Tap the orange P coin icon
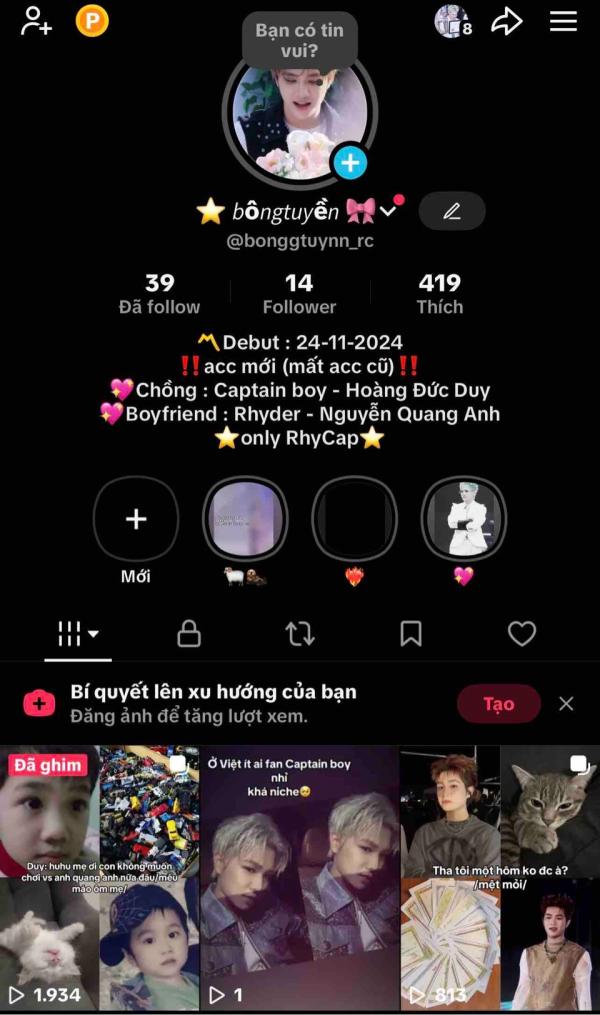Screen dimensions: 600x1015 (92, 21)
